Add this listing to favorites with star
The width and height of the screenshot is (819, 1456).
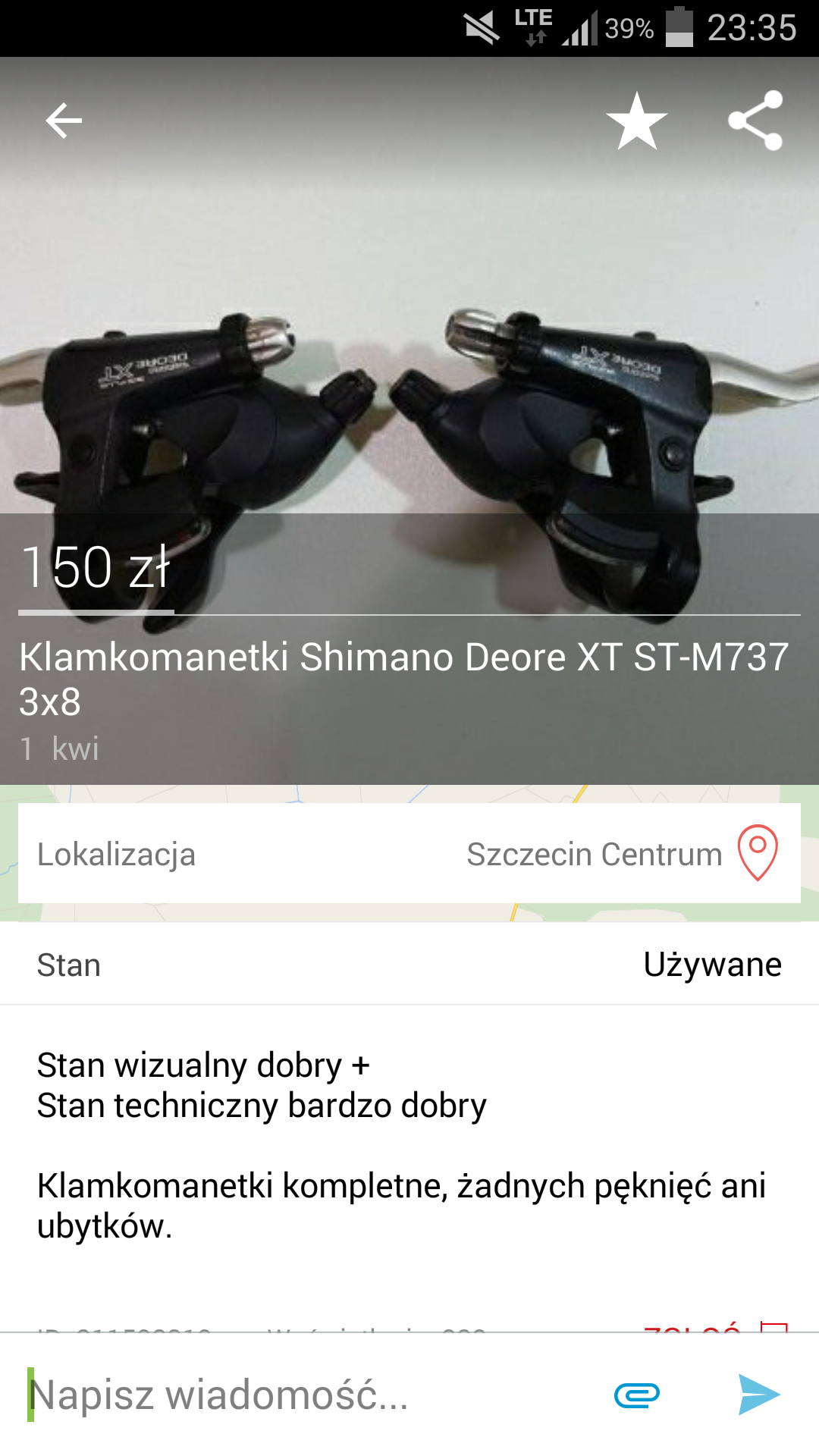pos(636,121)
